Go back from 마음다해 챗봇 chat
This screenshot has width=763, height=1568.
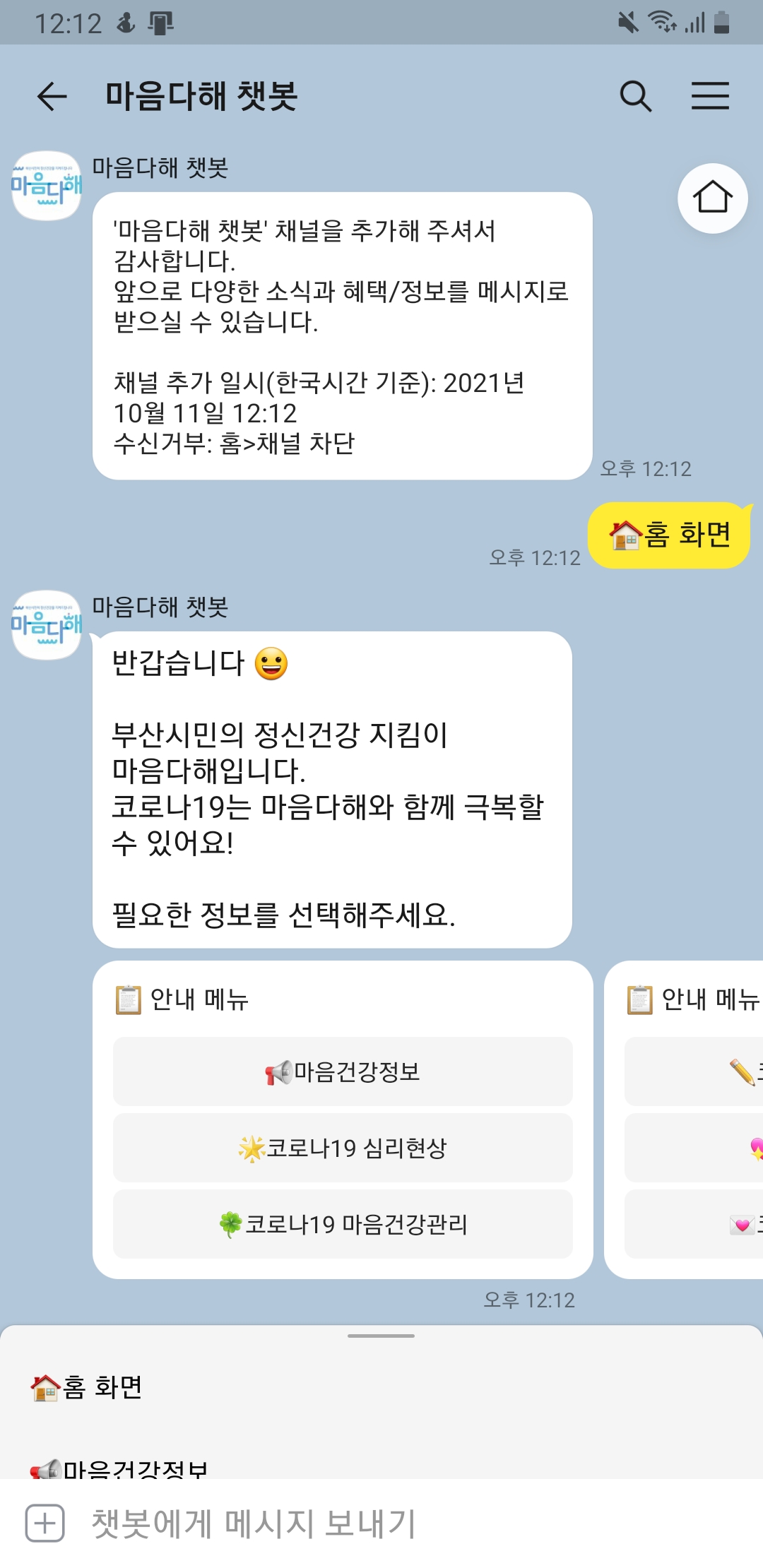[x=52, y=96]
